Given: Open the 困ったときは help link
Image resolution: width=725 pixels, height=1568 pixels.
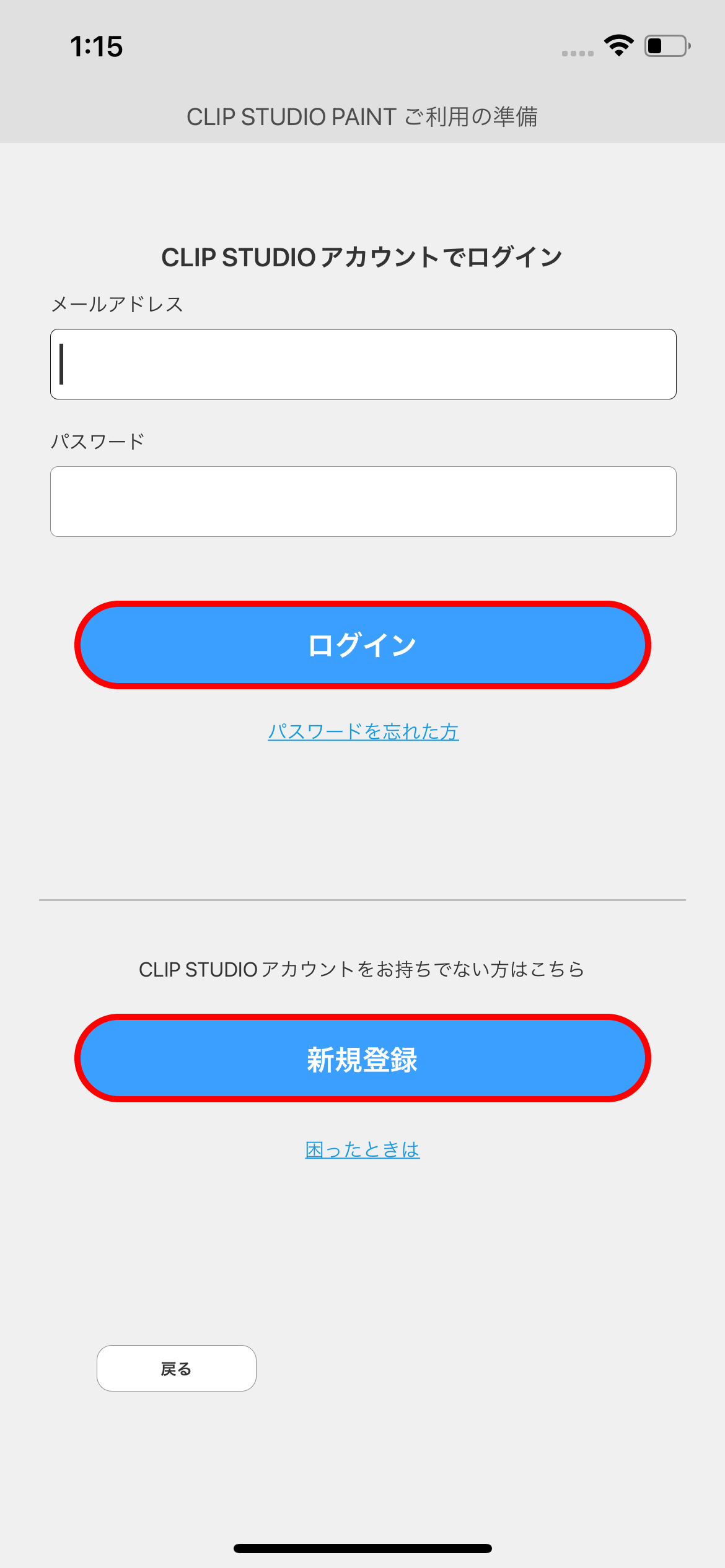Looking at the screenshot, I should 362,1150.
